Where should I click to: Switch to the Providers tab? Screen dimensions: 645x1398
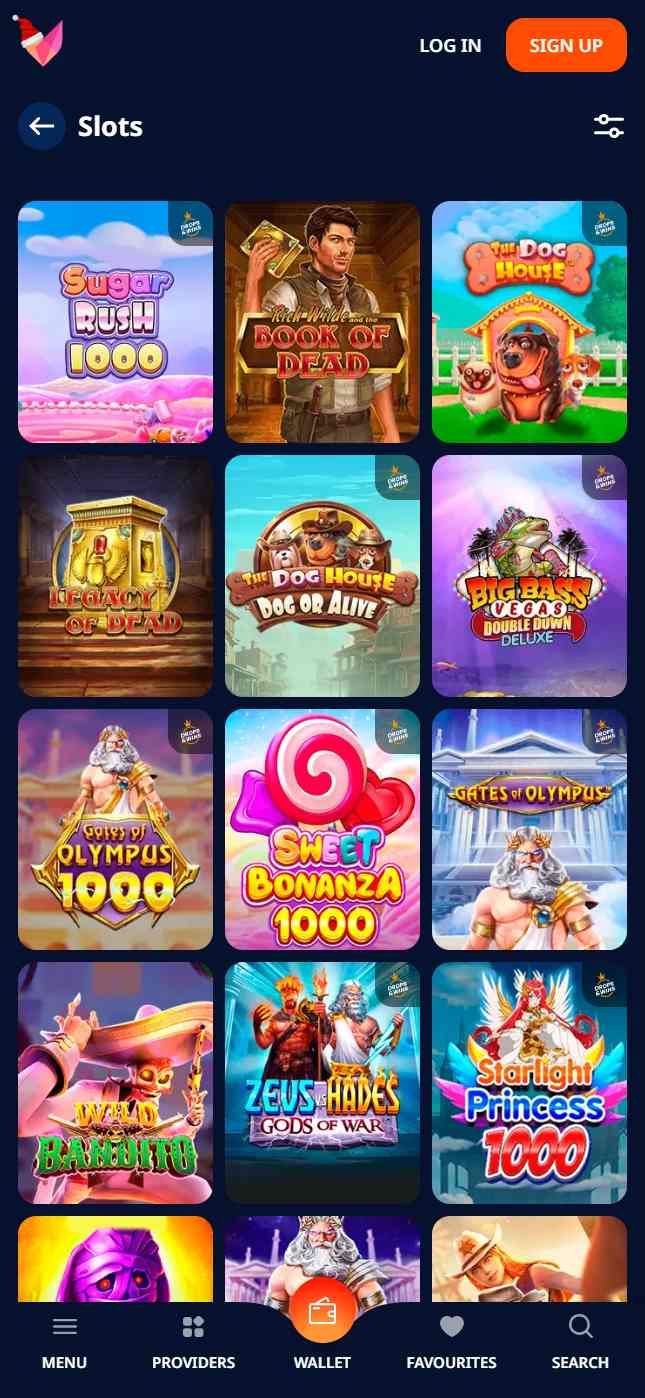193,1343
